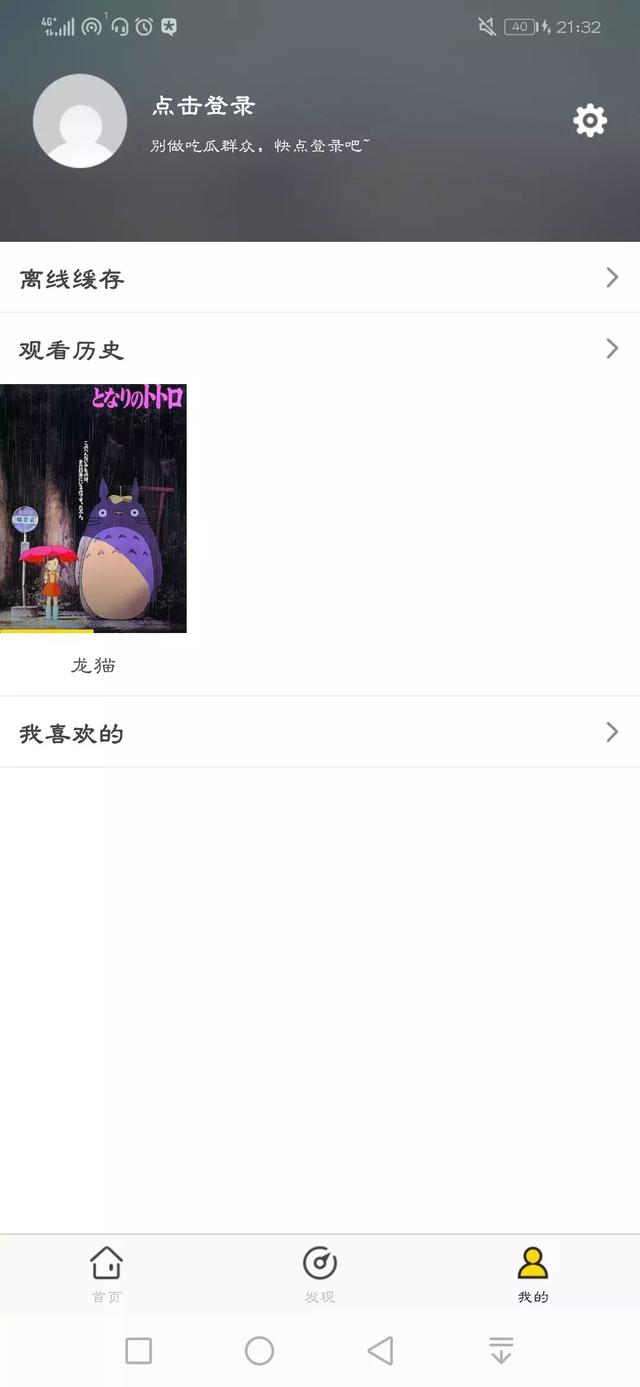Tap the default profile avatar
The height and width of the screenshot is (1387, 640).
coord(80,121)
